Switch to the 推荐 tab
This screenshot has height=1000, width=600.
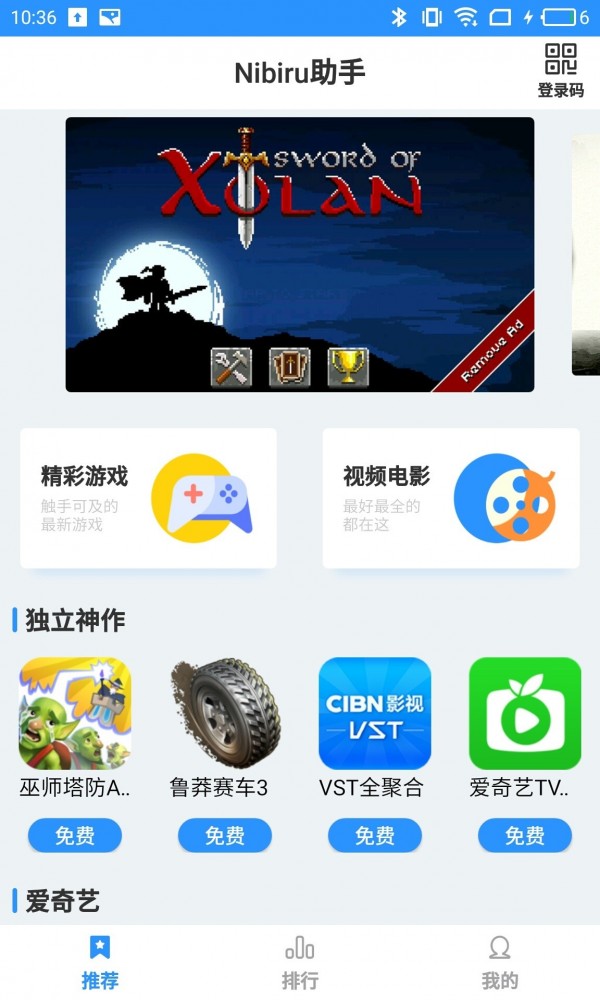pyautogui.click(x=100, y=962)
